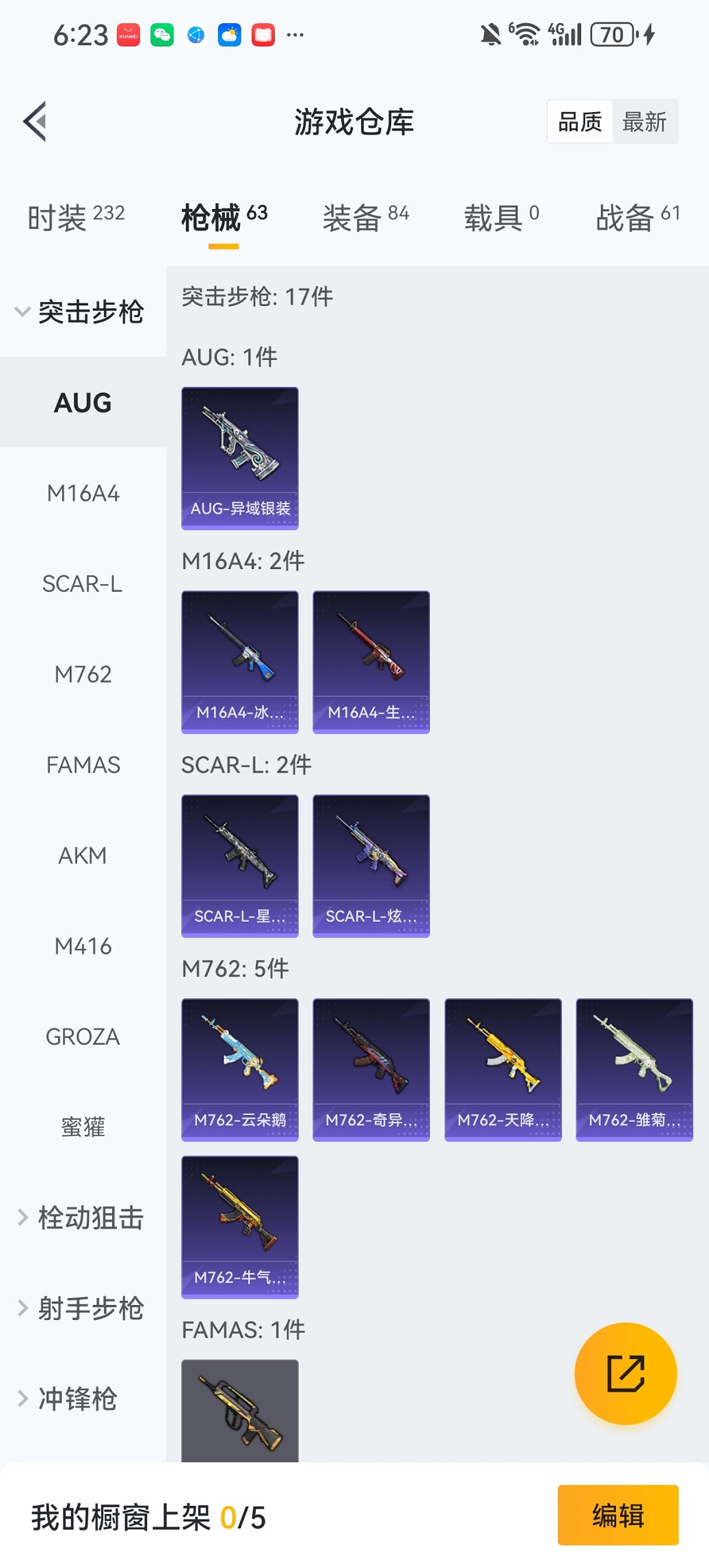Open the M762-云朵鹅 skin card
Screen dimensions: 709x1568
click(x=240, y=1069)
